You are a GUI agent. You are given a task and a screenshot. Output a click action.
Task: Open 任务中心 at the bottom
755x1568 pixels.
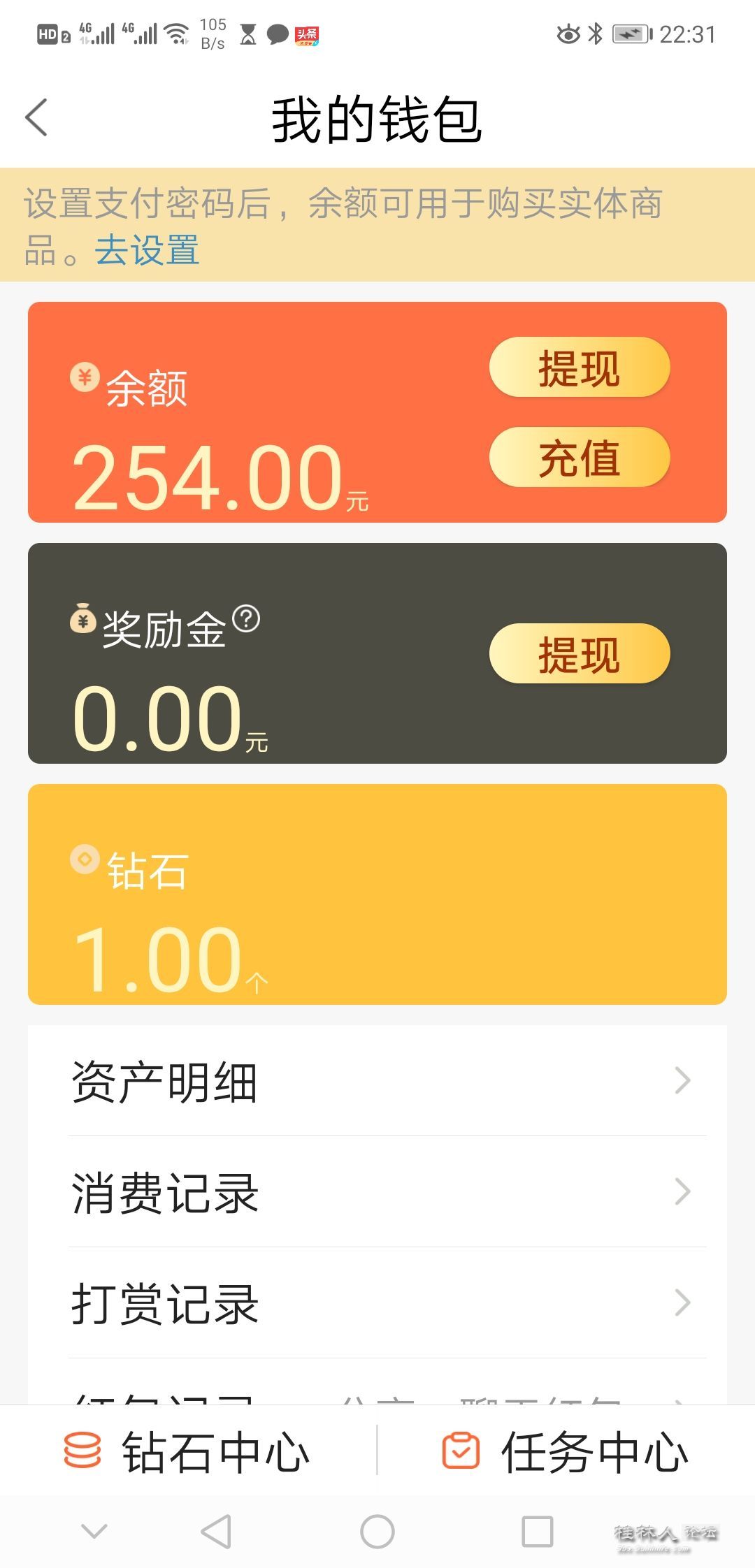(566, 1452)
